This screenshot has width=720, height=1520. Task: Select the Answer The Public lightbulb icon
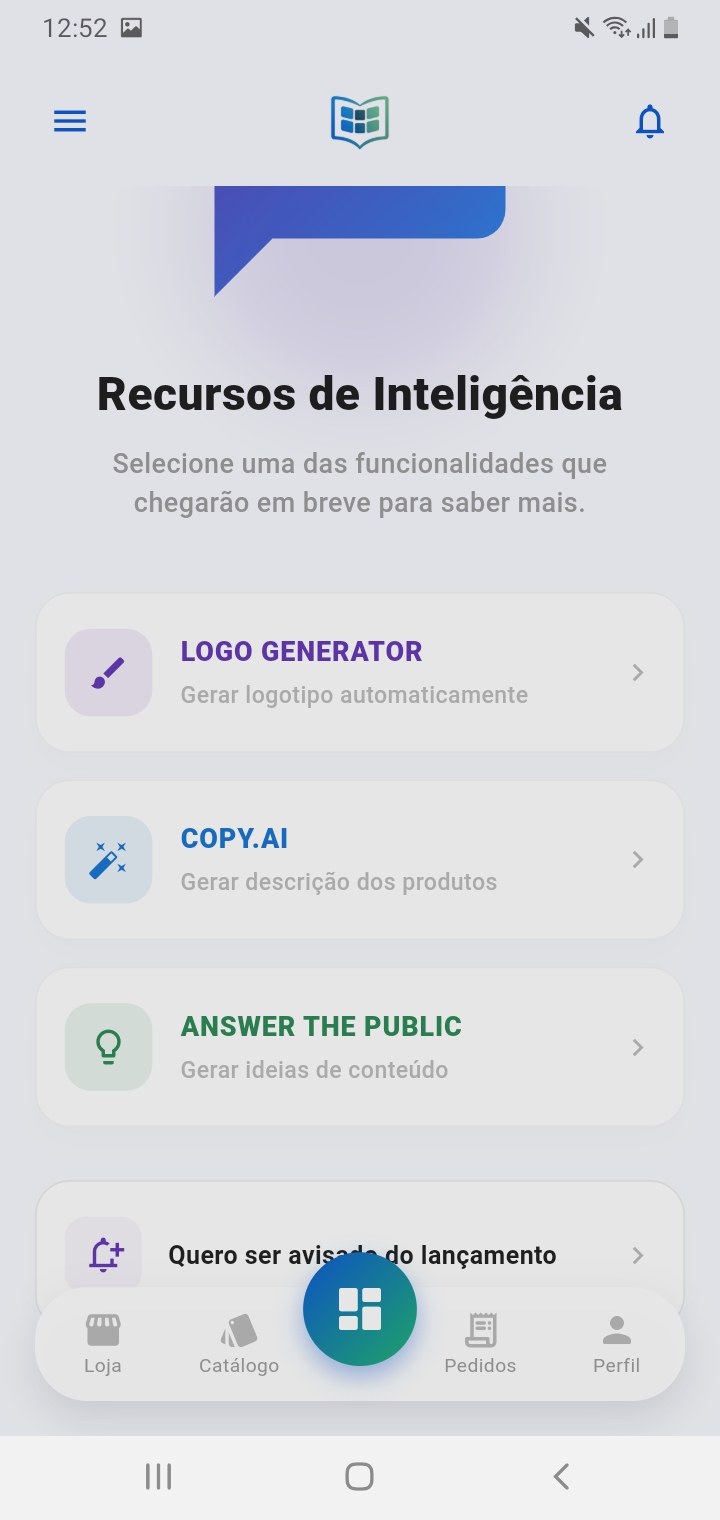pyautogui.click(x=107, y=1046)
